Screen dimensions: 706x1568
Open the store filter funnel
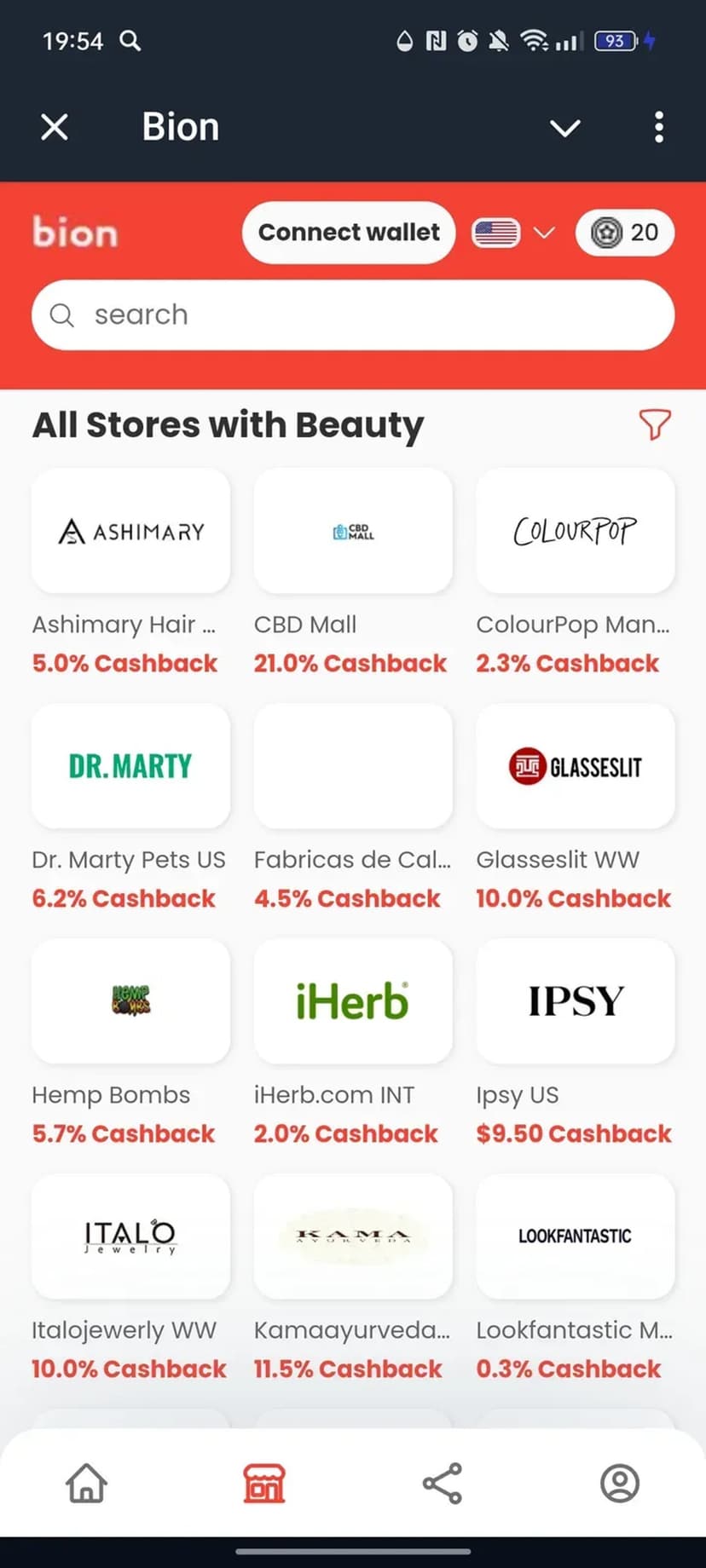click(654, 424)
